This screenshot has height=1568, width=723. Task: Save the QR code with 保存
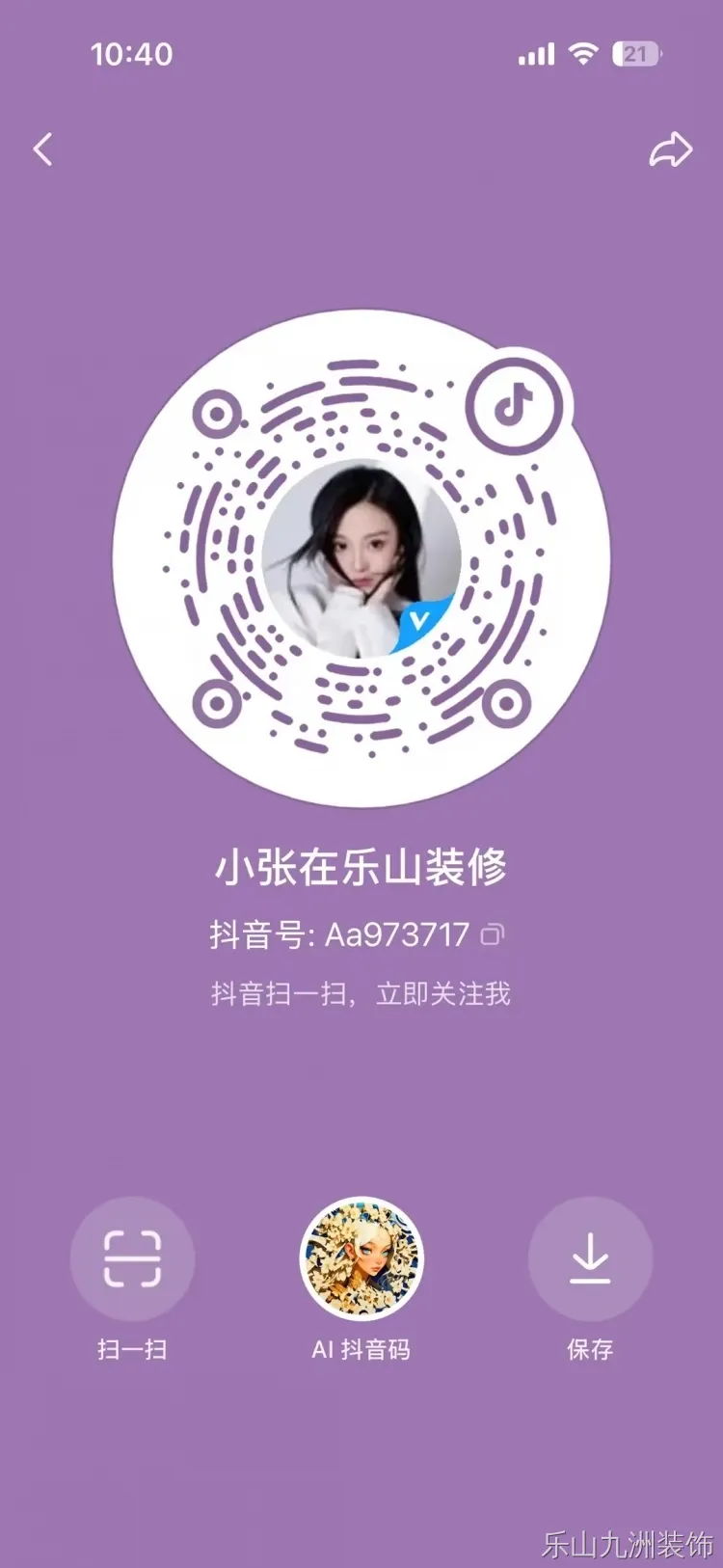tap(590, 1258)
